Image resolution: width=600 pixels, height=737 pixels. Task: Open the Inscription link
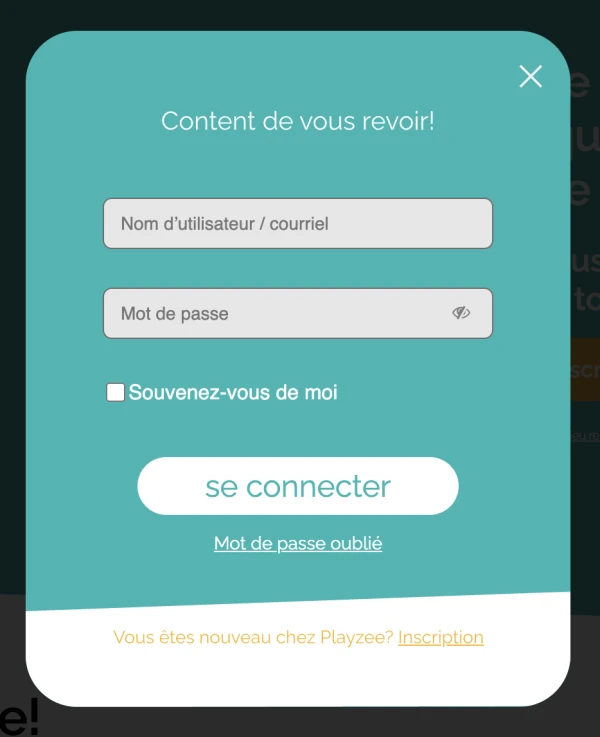[x=440, y=637]
